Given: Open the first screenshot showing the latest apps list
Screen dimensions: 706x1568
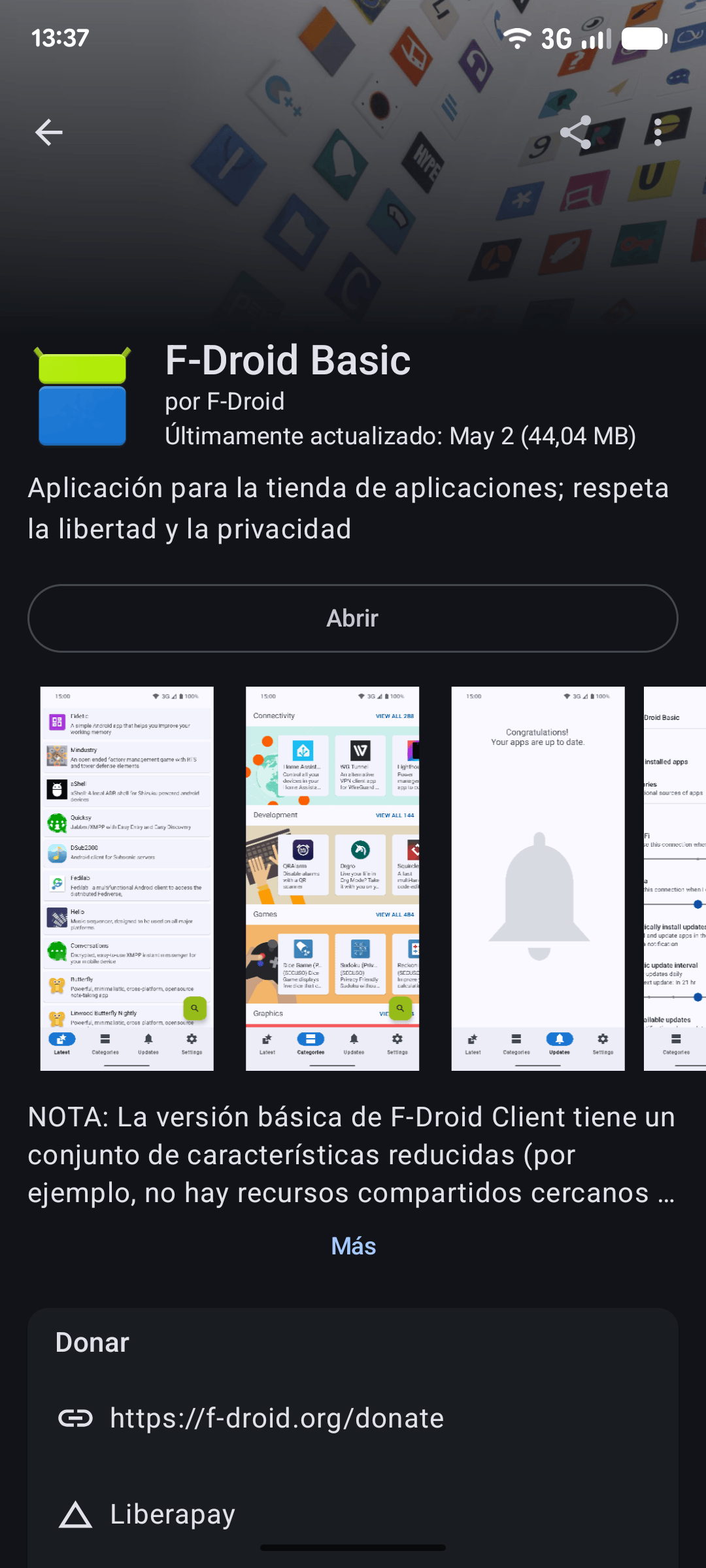Looking at the screenshot, I should tap(127, 879).
